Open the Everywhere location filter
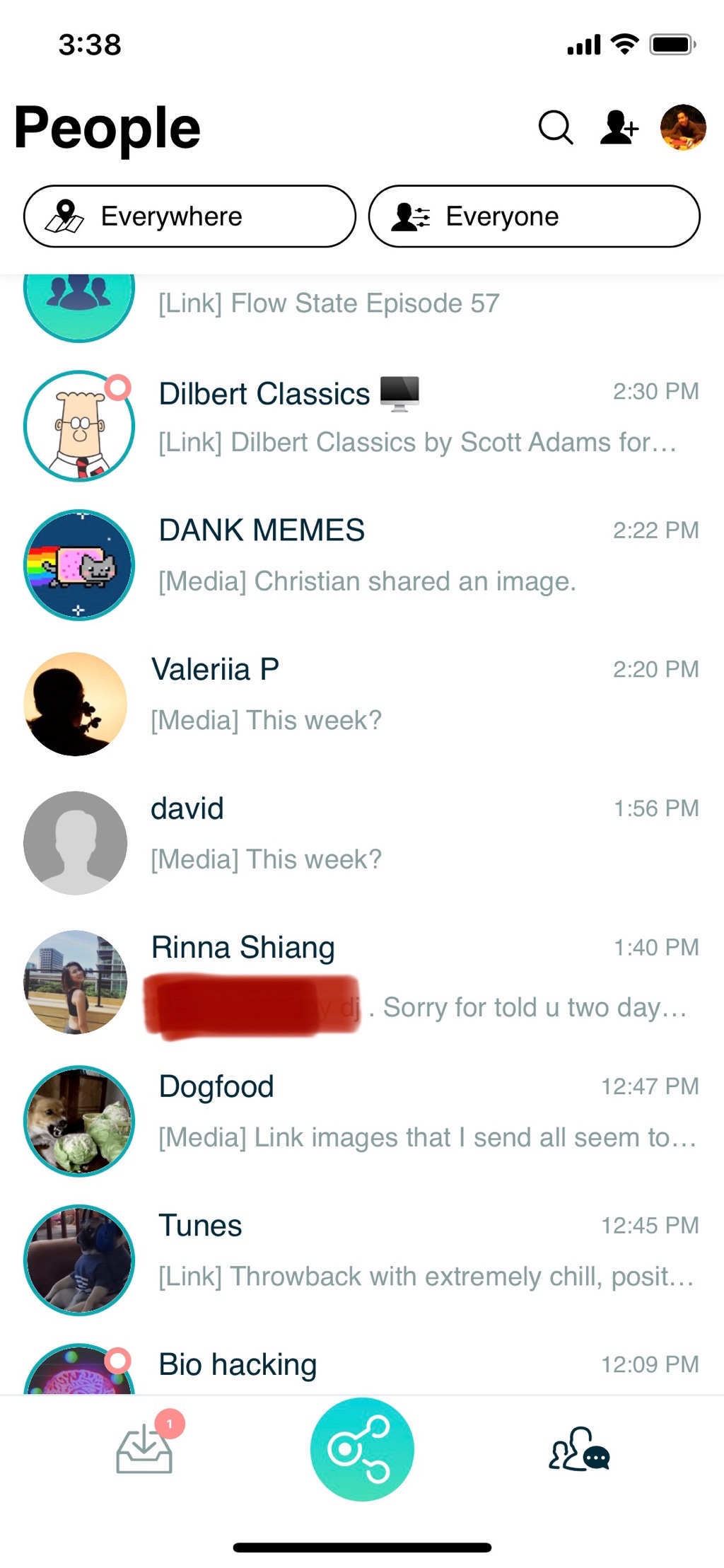Image resolution: width=724 pixels, height=1568 pixels. point(189,216)
